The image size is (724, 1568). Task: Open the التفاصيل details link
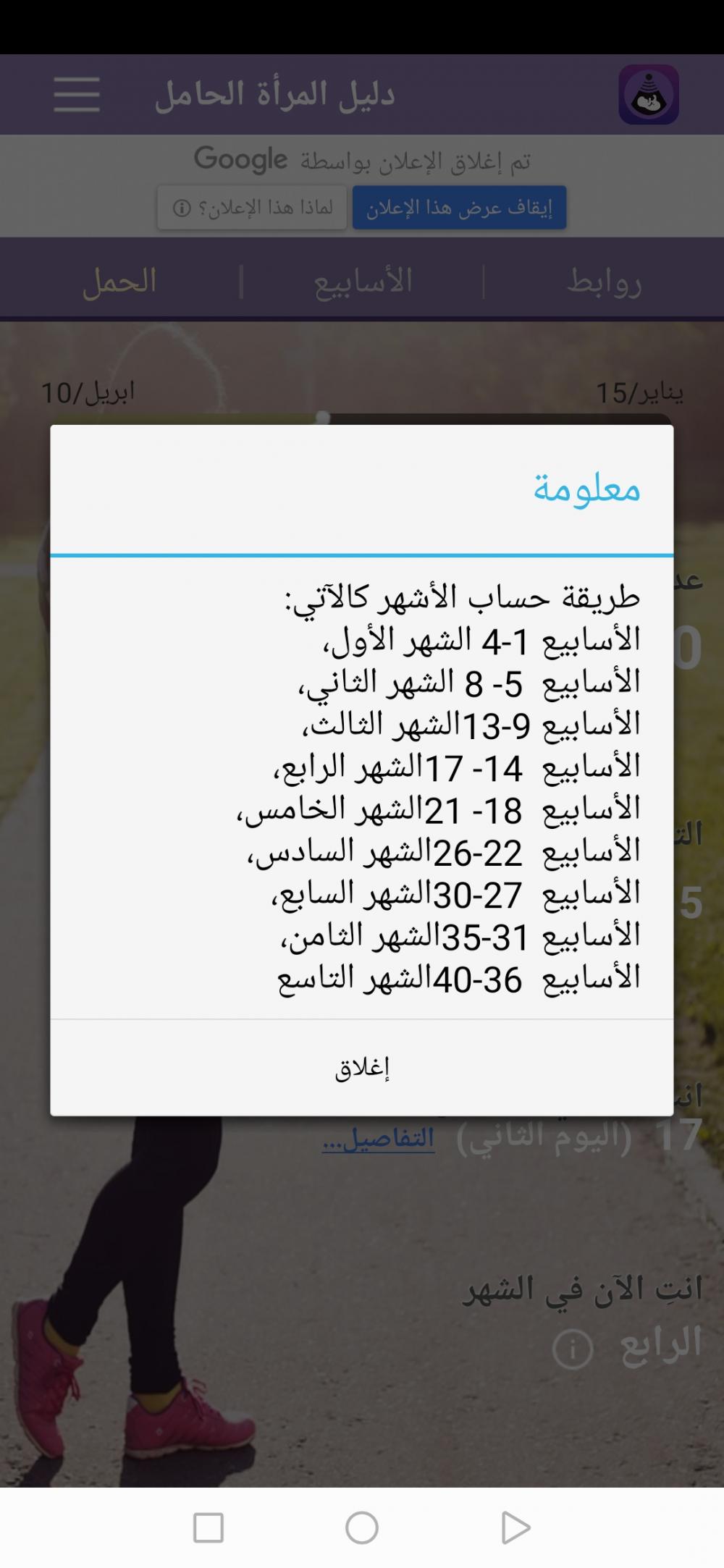(379, 1139)
